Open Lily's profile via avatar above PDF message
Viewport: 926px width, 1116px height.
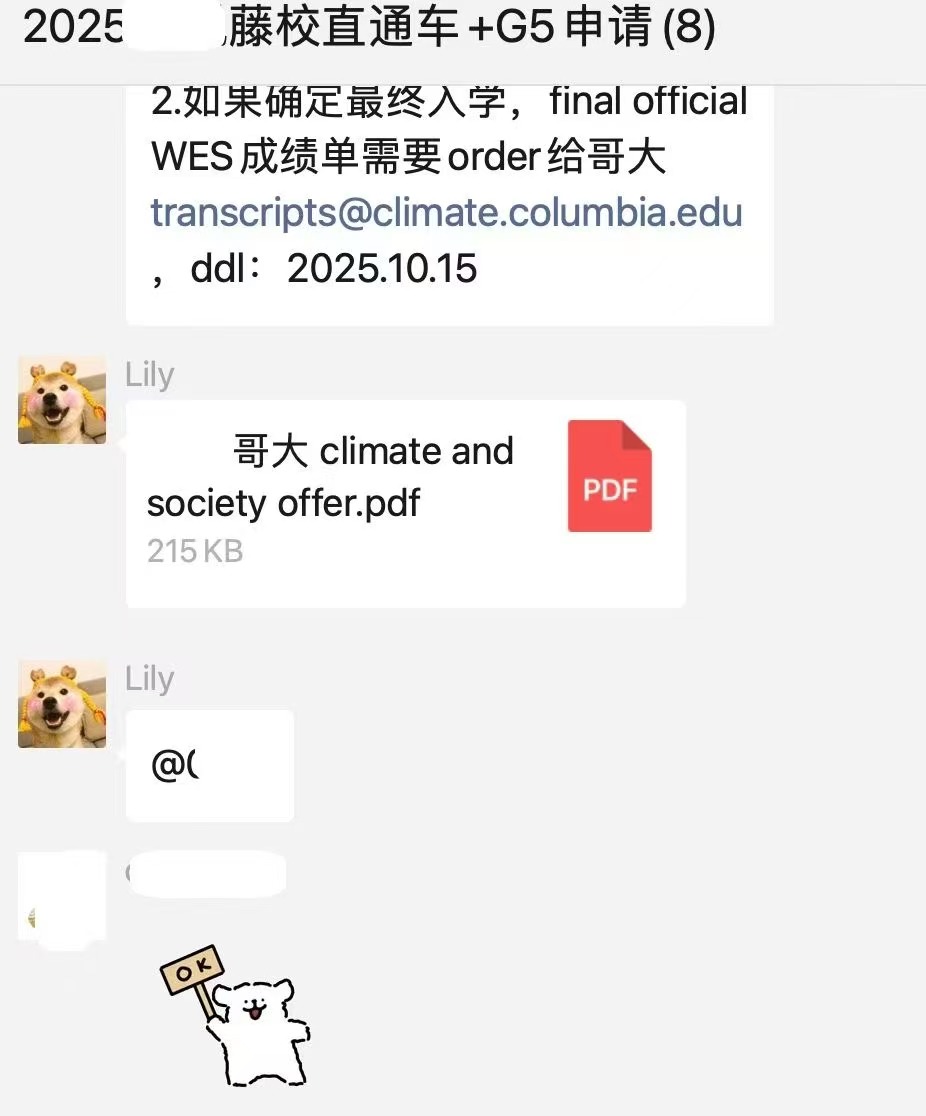coord(62,400)
